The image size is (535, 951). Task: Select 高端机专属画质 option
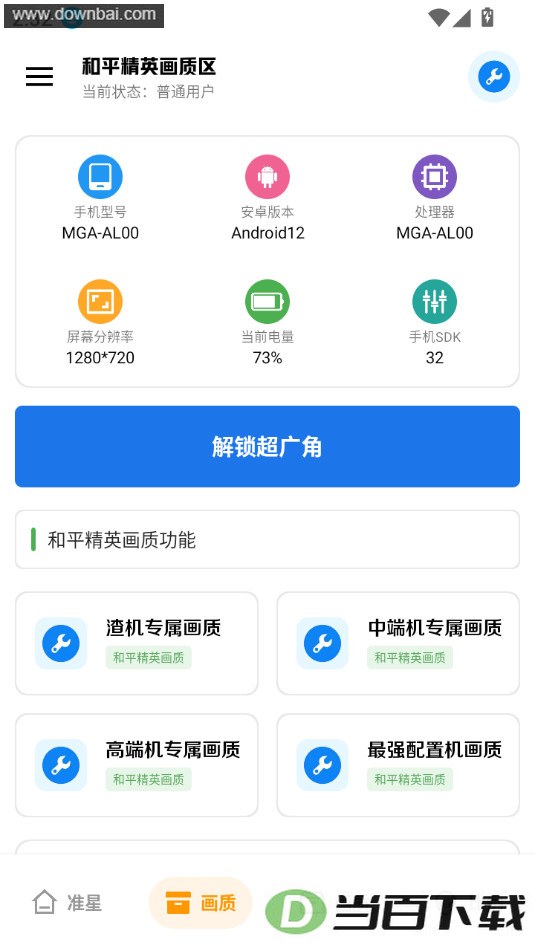pyautogui.click(x=136, y=765)
